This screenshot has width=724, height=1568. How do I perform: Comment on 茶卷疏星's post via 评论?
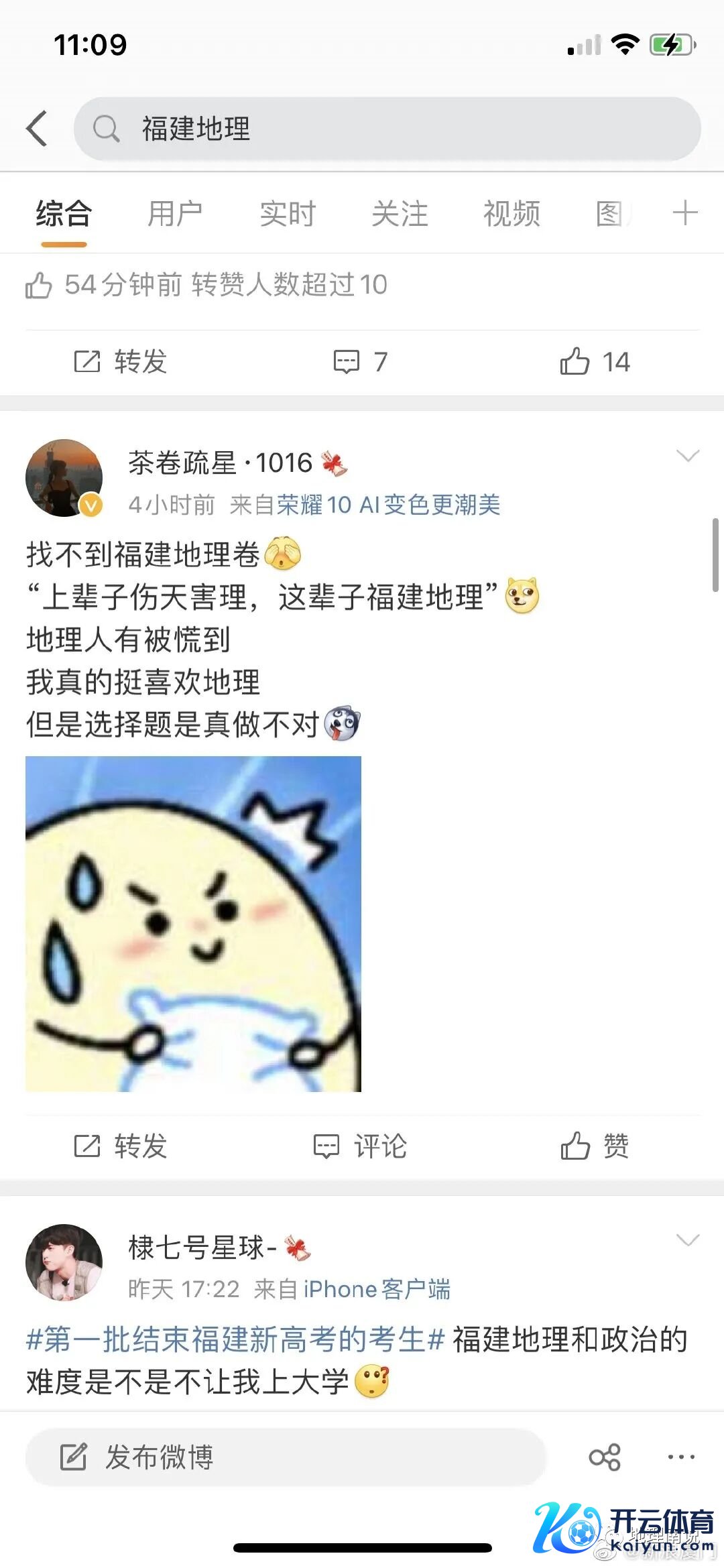click(x=361, y=1146)
